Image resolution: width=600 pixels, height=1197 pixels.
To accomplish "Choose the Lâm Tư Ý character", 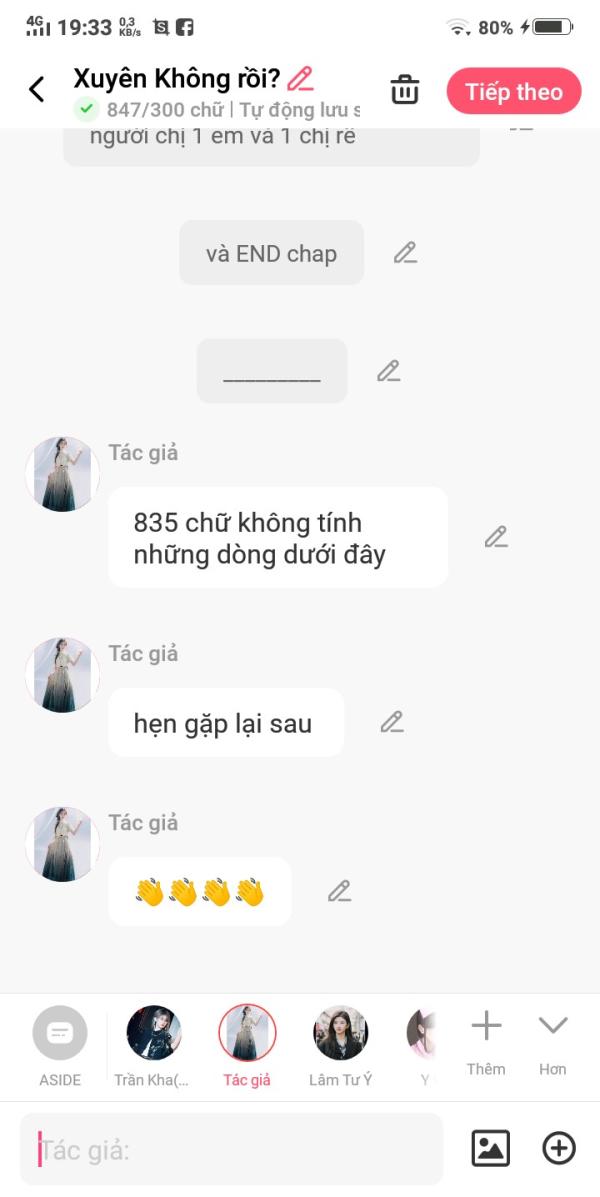I will (340, 1046).
